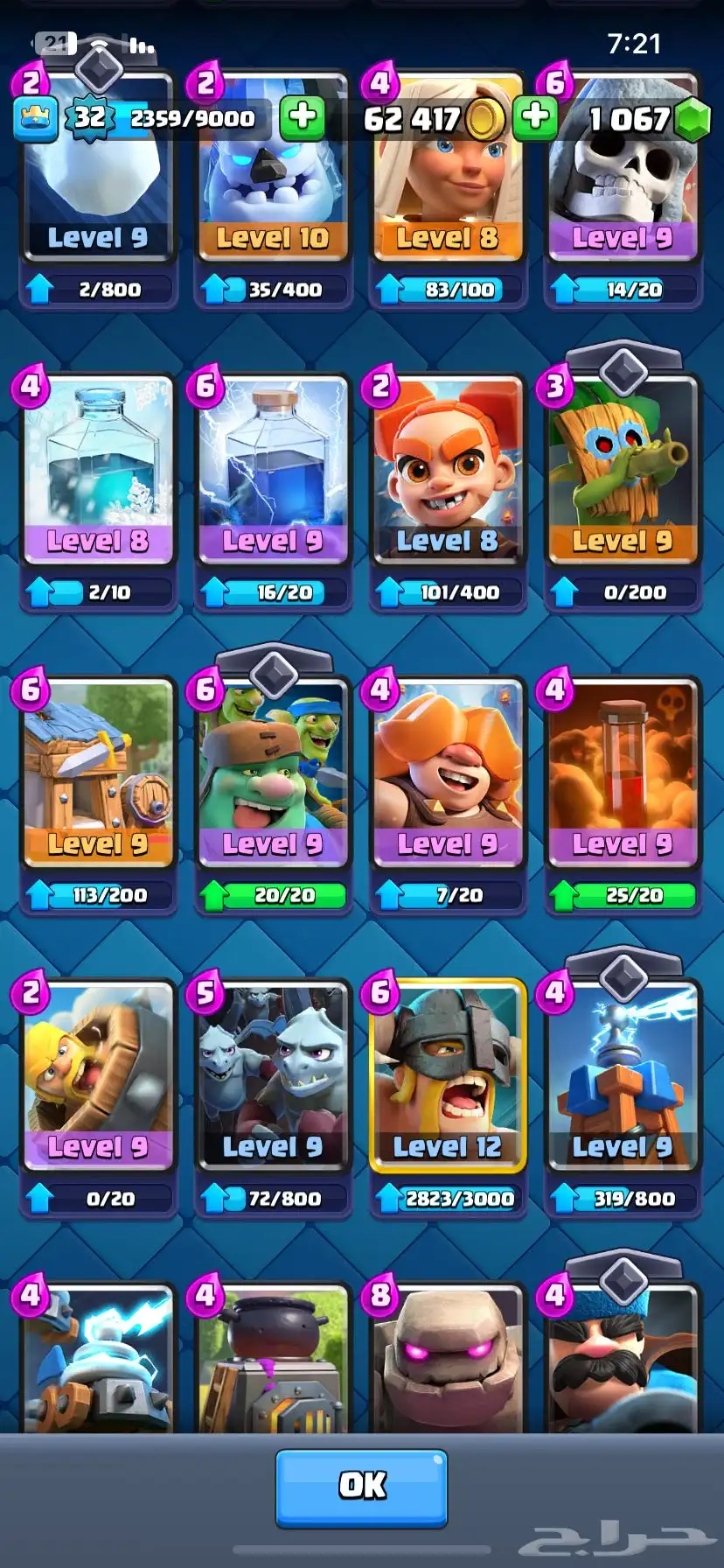Open the crown player profile icon
Screen dimensions: 724x1568
pyautogui.click(x=36, y=118)
